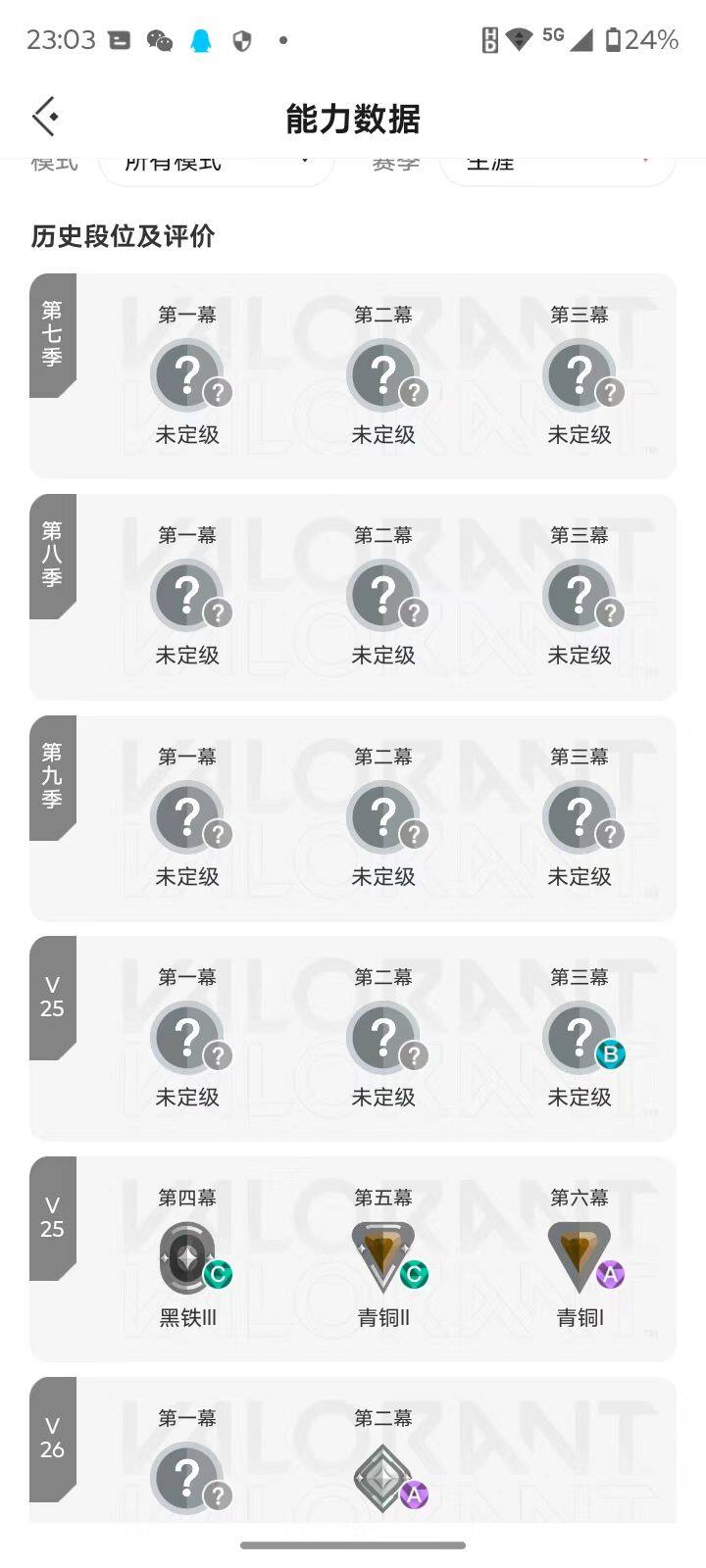706x1568 pixels.
Task: Tap the C badge on 黑铁III
Action: 220,1275
